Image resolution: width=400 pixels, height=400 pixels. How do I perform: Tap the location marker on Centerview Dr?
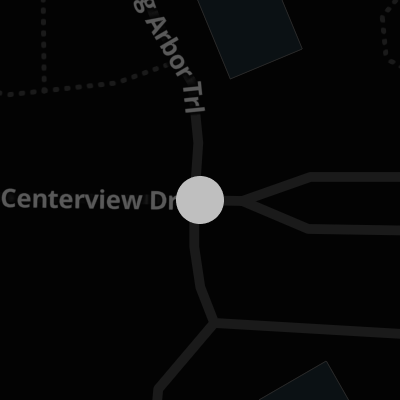pos(200,200)
